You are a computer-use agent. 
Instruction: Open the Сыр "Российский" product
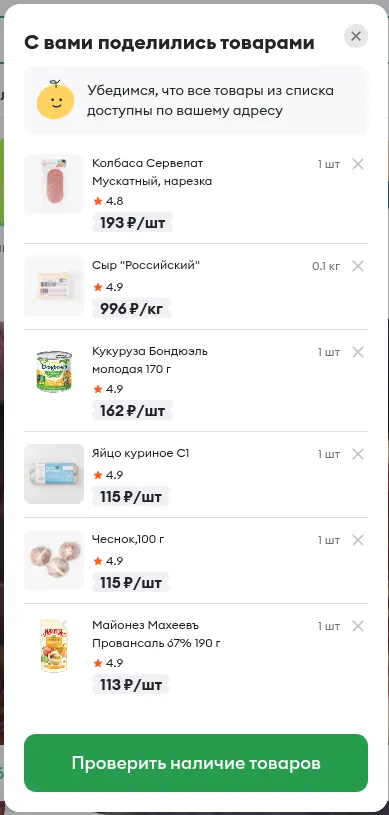[x=146, y=265]
